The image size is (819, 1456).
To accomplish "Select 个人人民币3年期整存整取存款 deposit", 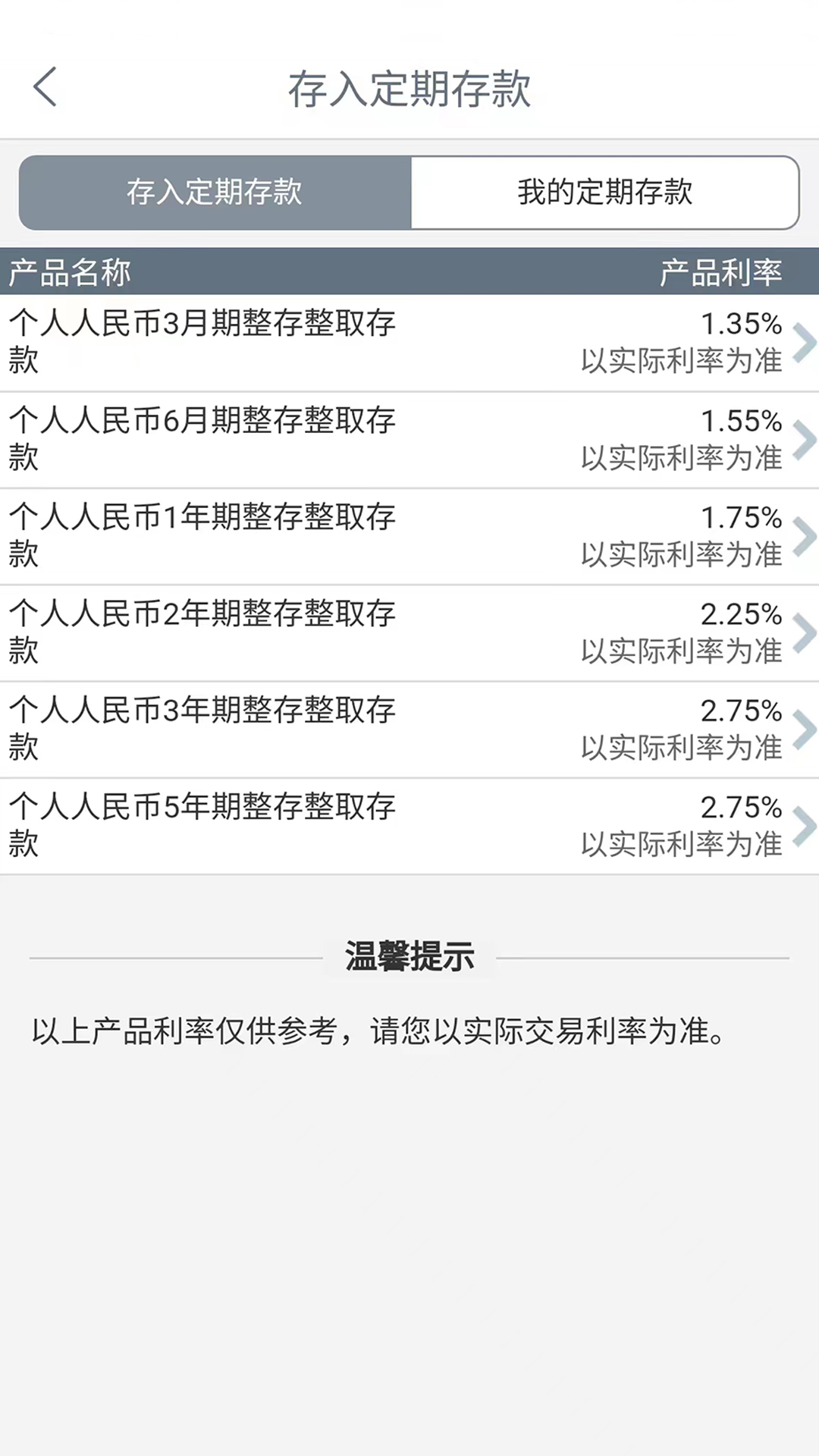I will click(x=409, y=730).
